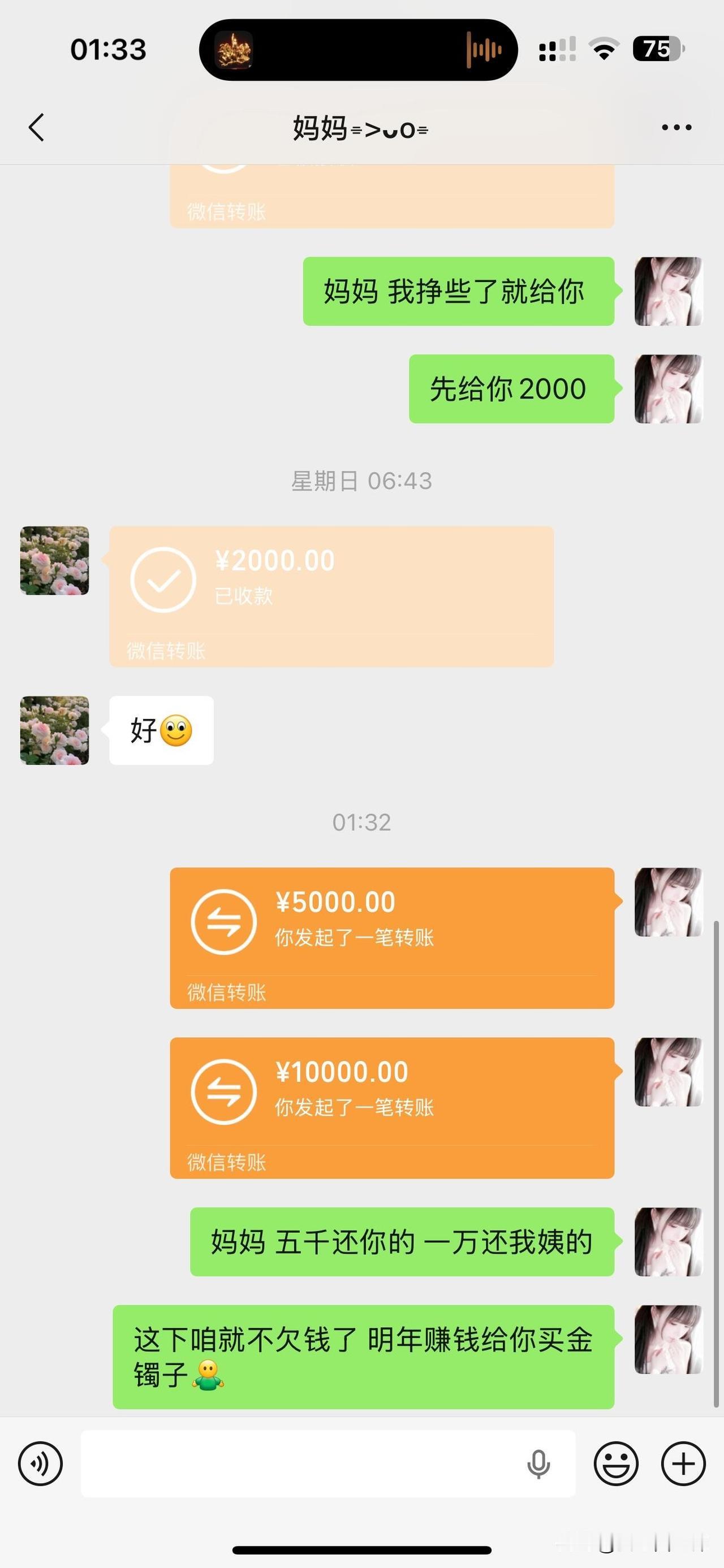Tap the smiley emoji in the '好' message
Image resolution: width=724 pixels, height=1568 pixels.
tap(178, 731)
